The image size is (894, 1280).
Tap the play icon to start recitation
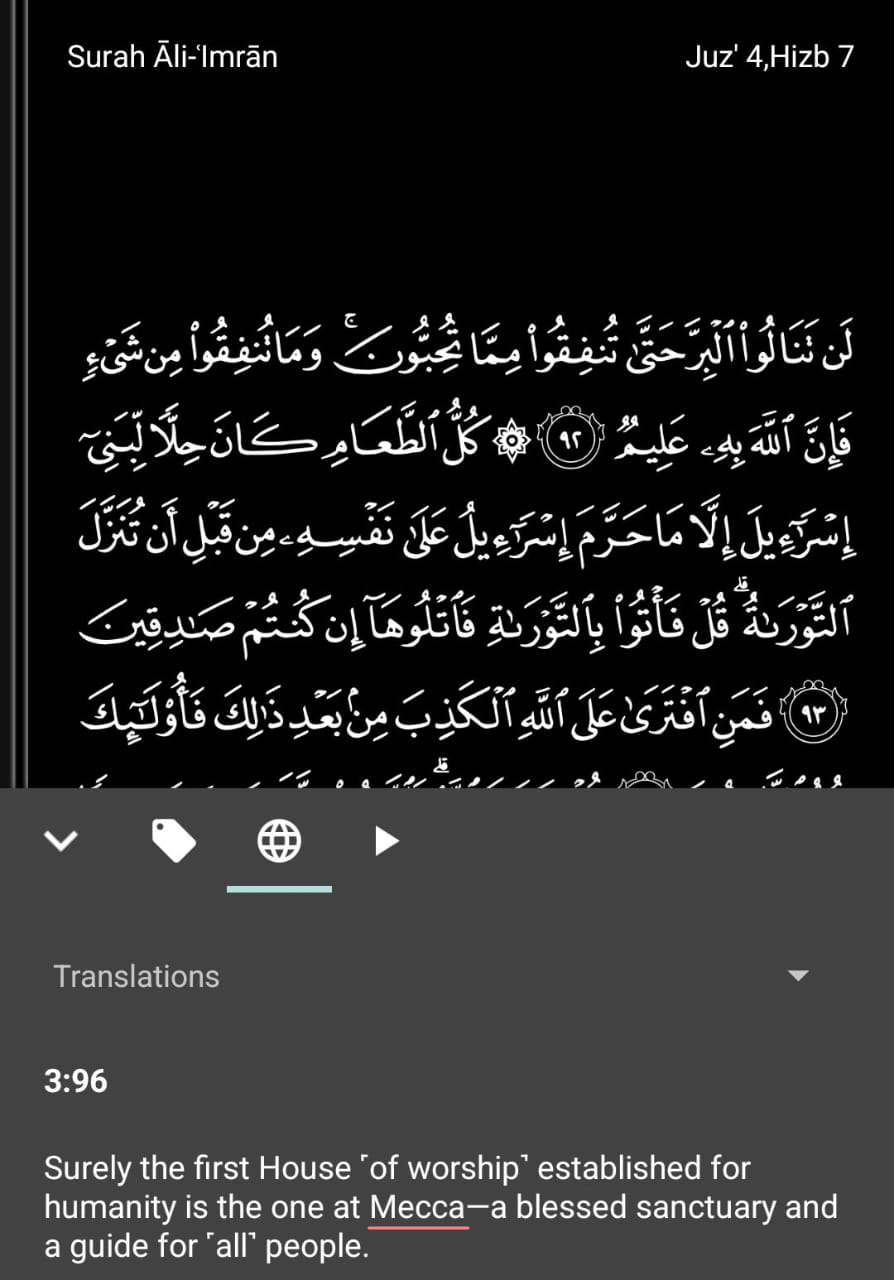pos(386,840)
